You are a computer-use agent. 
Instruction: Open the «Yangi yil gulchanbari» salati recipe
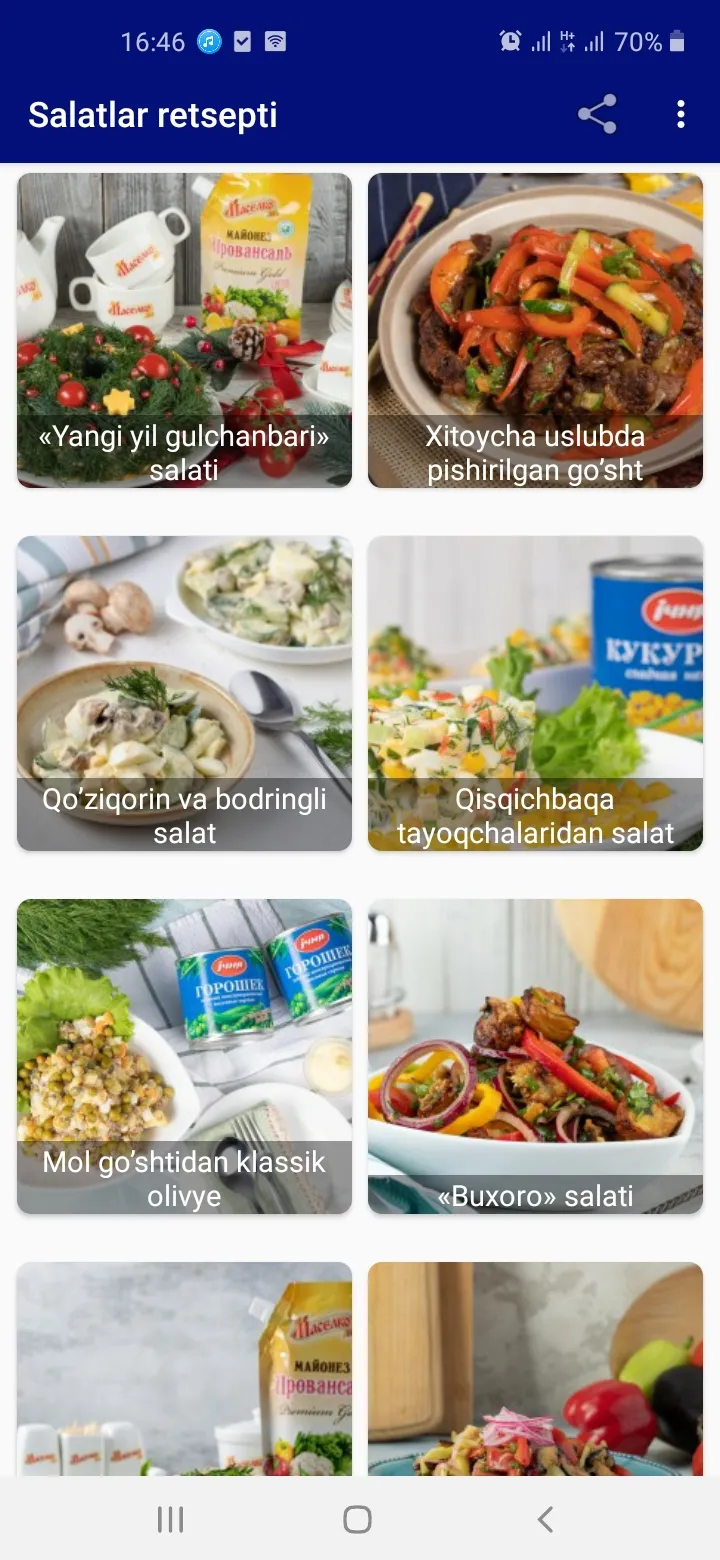184,330
